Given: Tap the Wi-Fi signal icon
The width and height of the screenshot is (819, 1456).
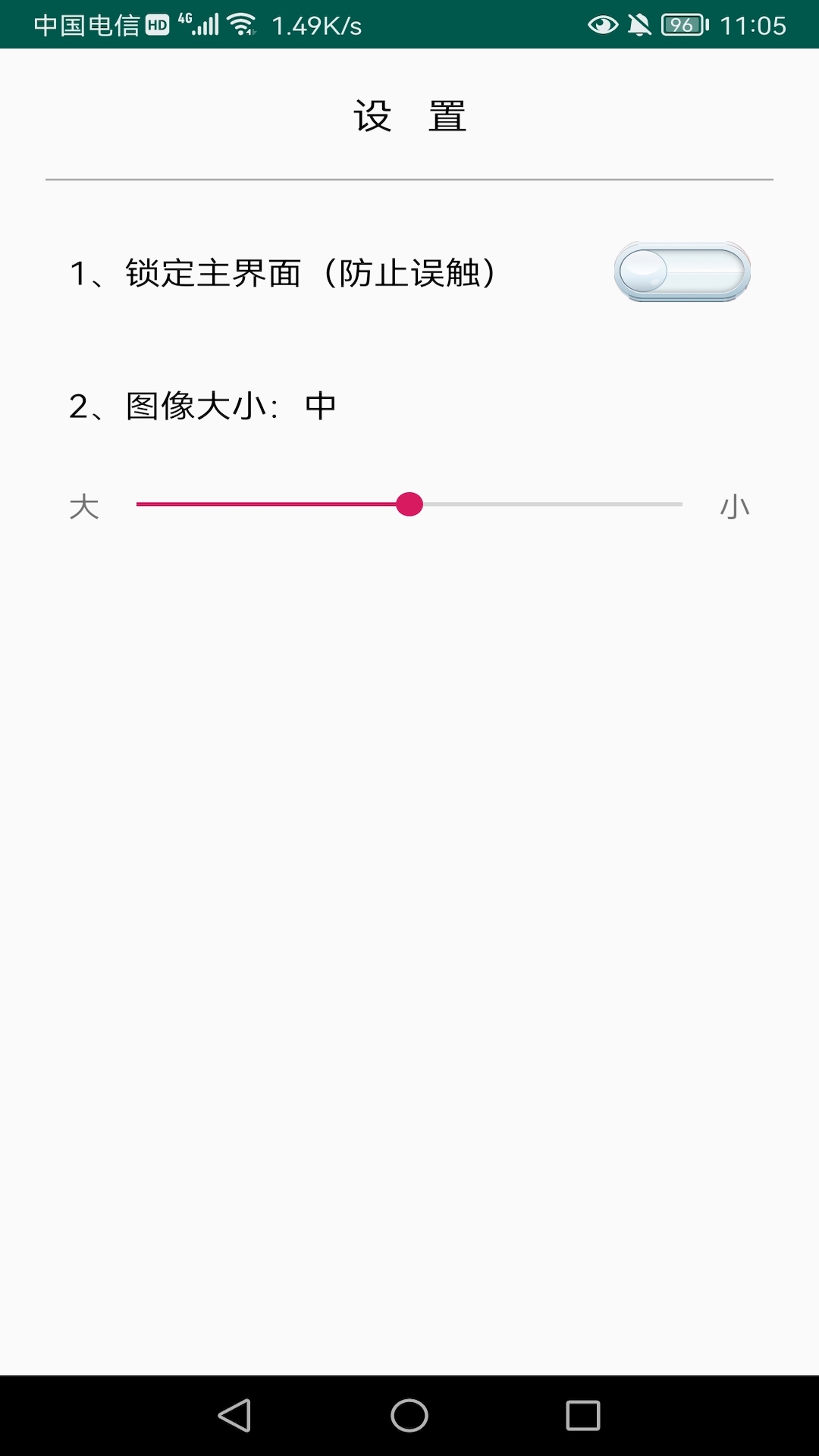Looking at the screenshot, I should click(x=241, y=25).
